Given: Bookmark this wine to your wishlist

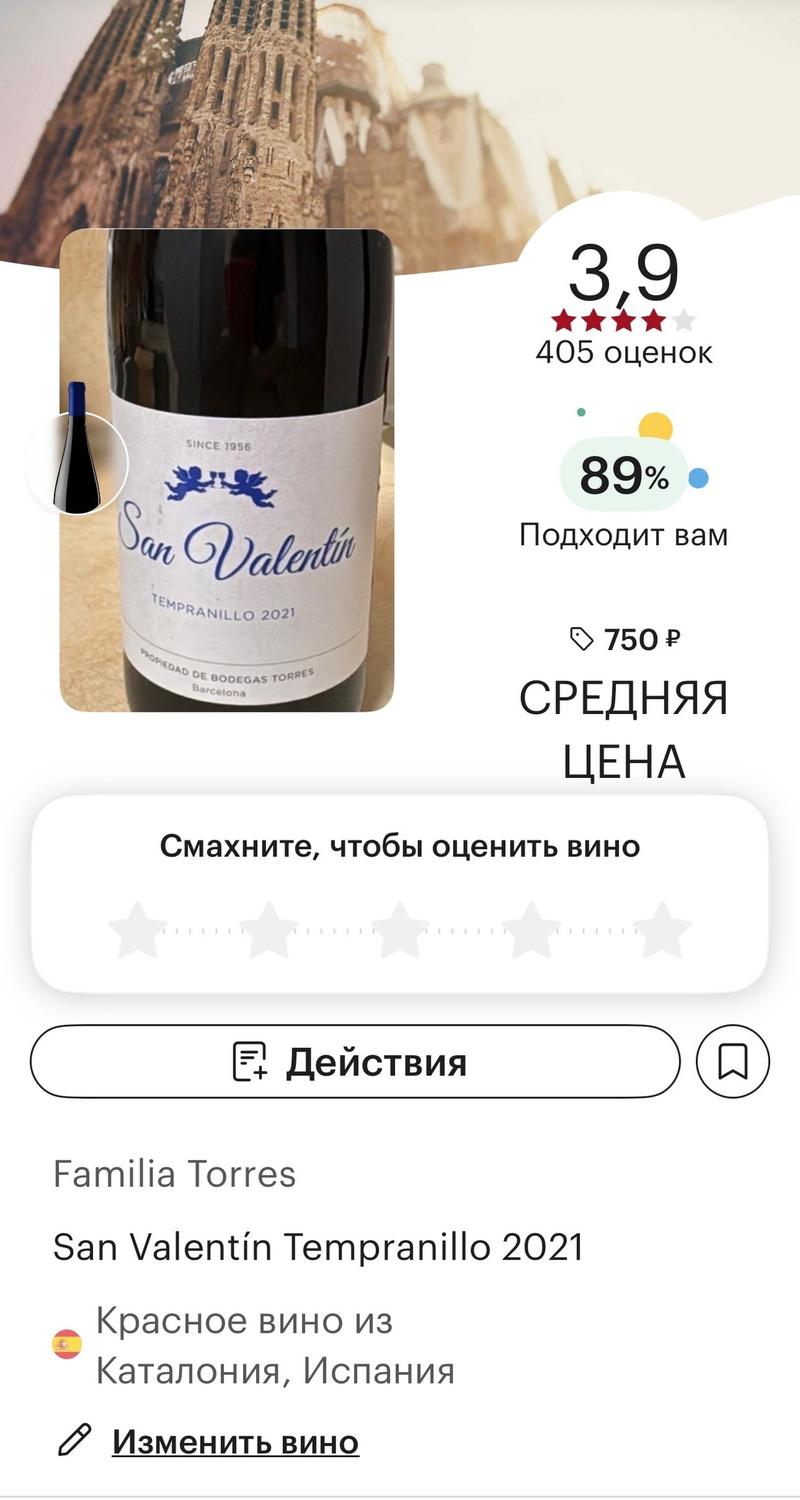Looking at the screenshot, I should [733, 1062].
